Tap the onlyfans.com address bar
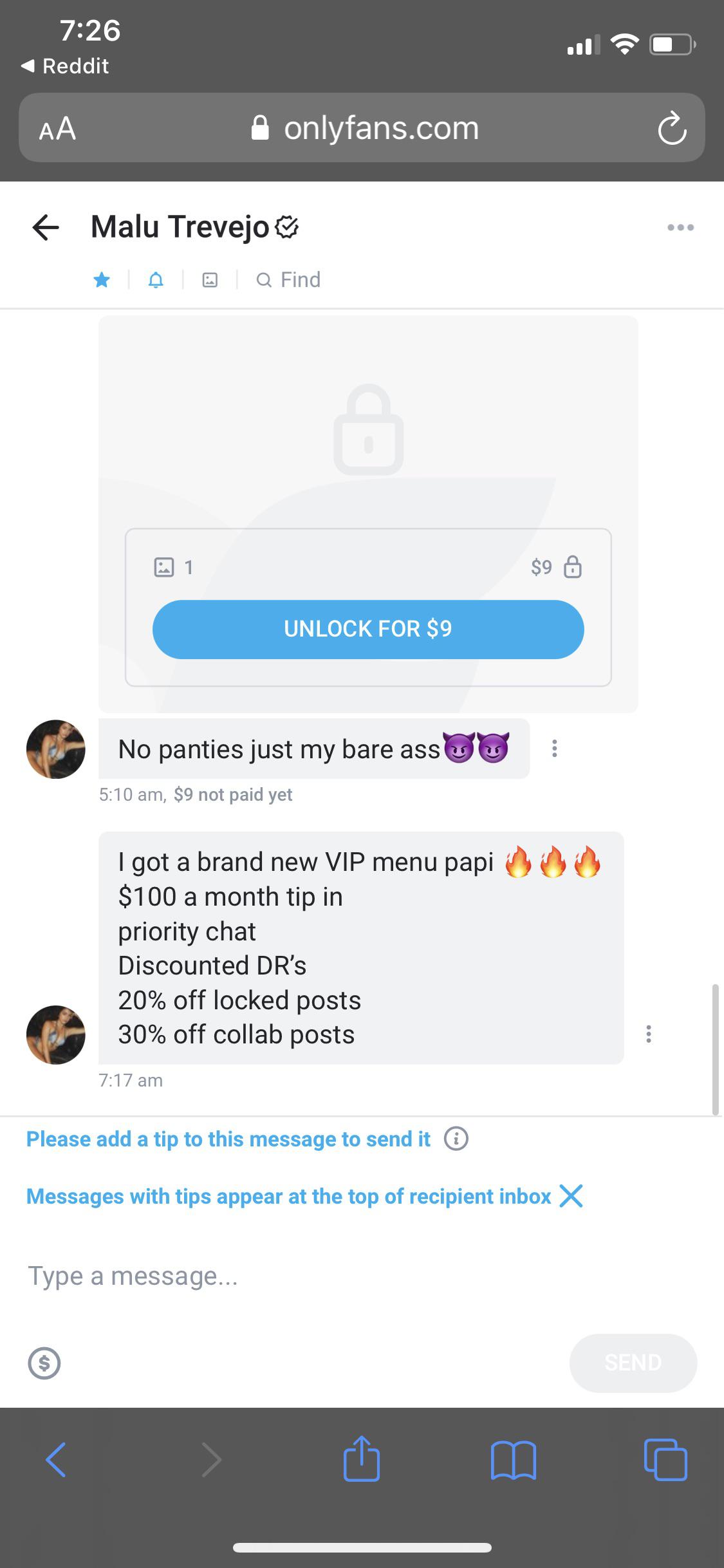Image resolution: width=724 pixels, height=1568 pixels. point(367,128)
